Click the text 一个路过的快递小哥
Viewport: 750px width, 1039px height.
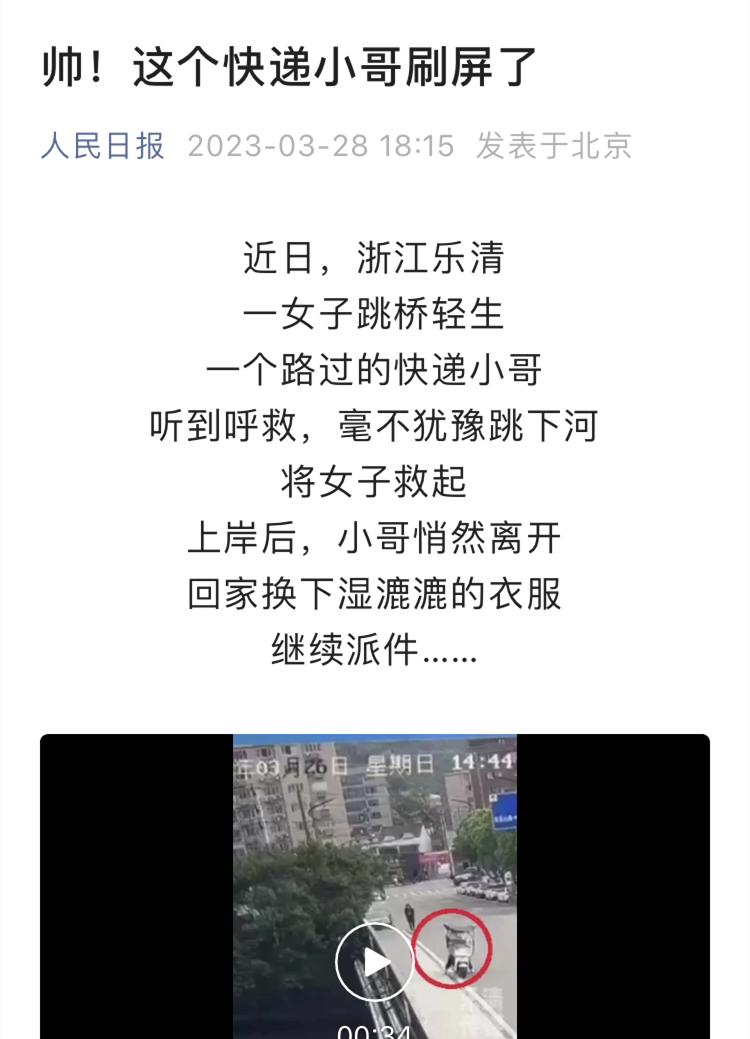tap(374, 370)
